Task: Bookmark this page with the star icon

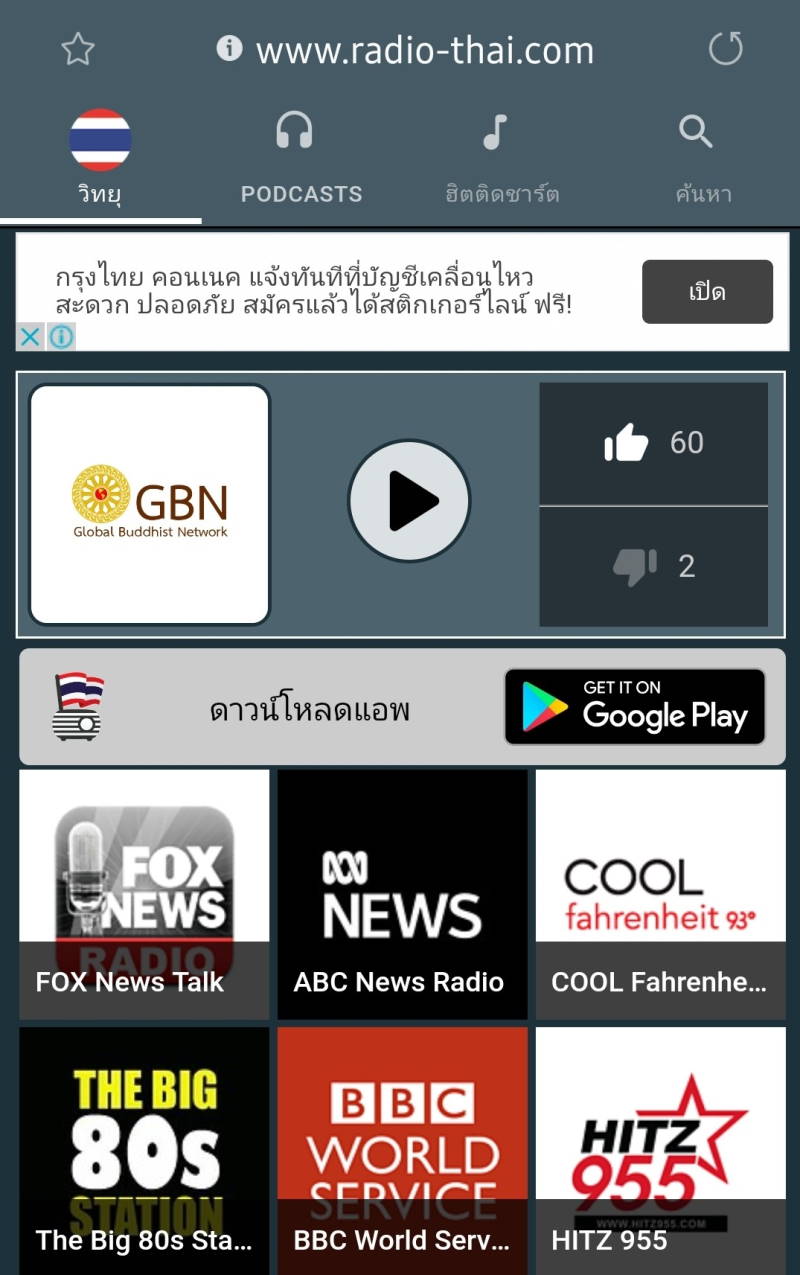Action: pos(78,49)
